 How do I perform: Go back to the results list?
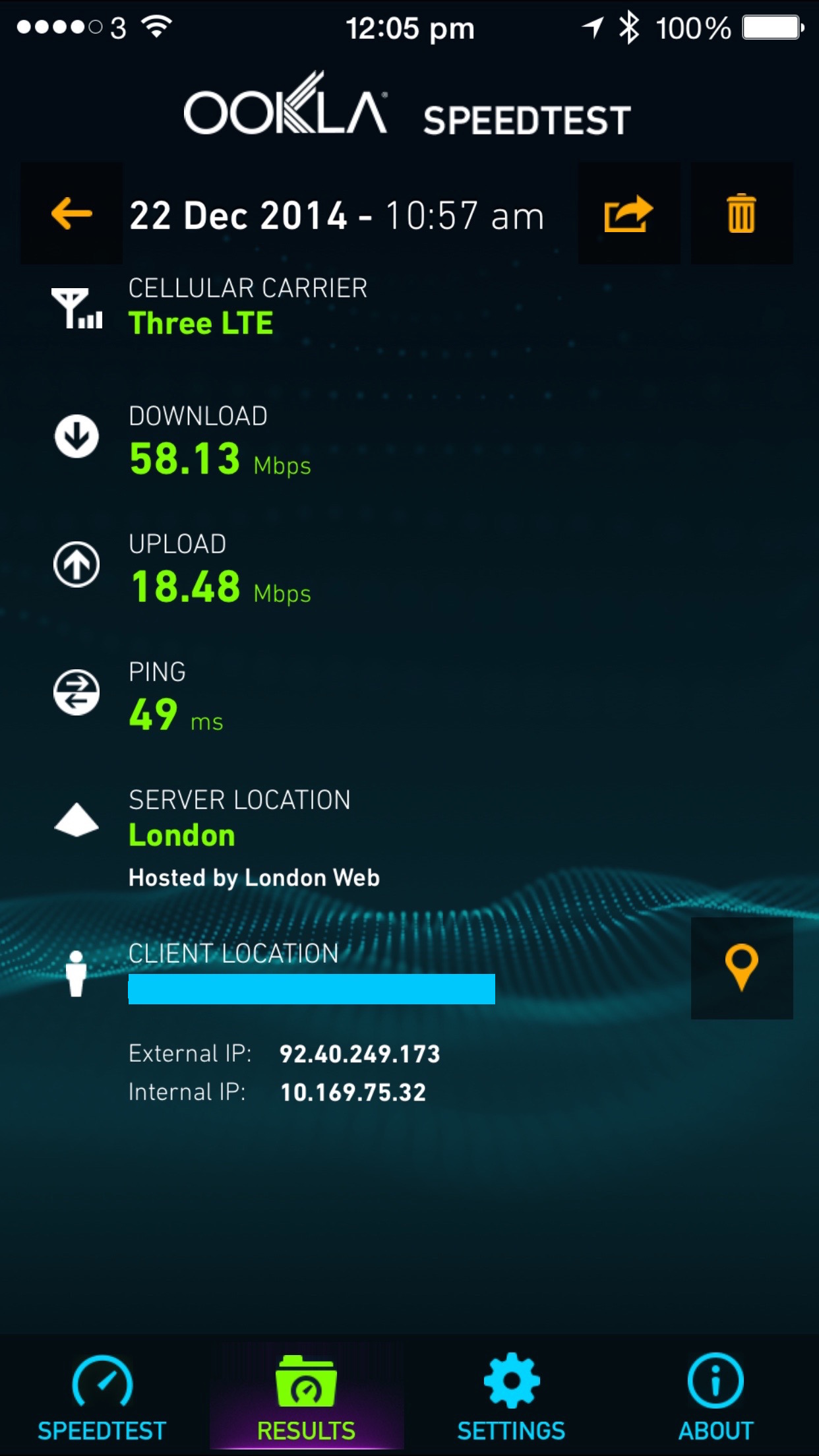pos(71,214)
